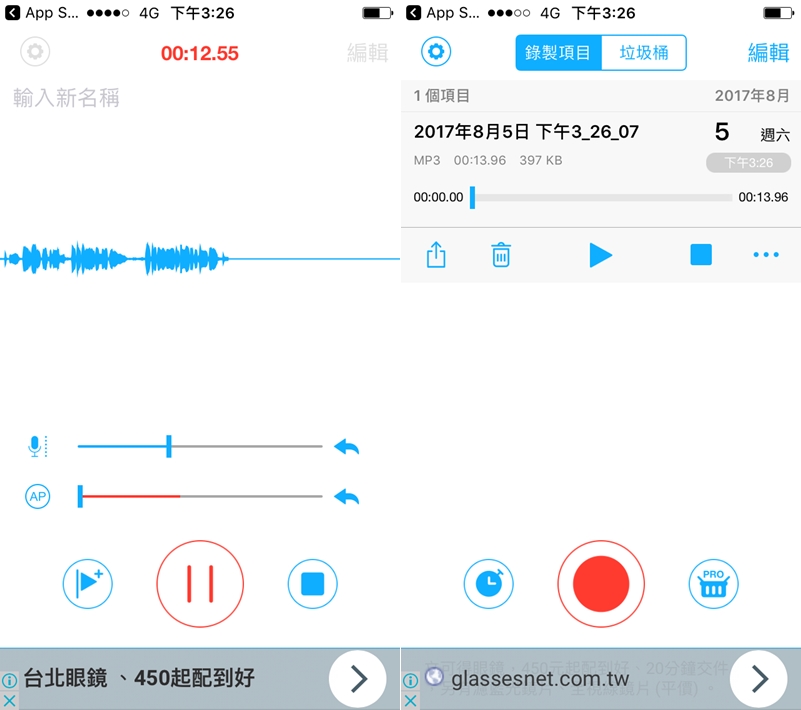The height and width of the screenshot is (710, 801).
Task: Tap the blue 編輯 beside the 垃圾桶 tab
Action: tap(768, 53)
